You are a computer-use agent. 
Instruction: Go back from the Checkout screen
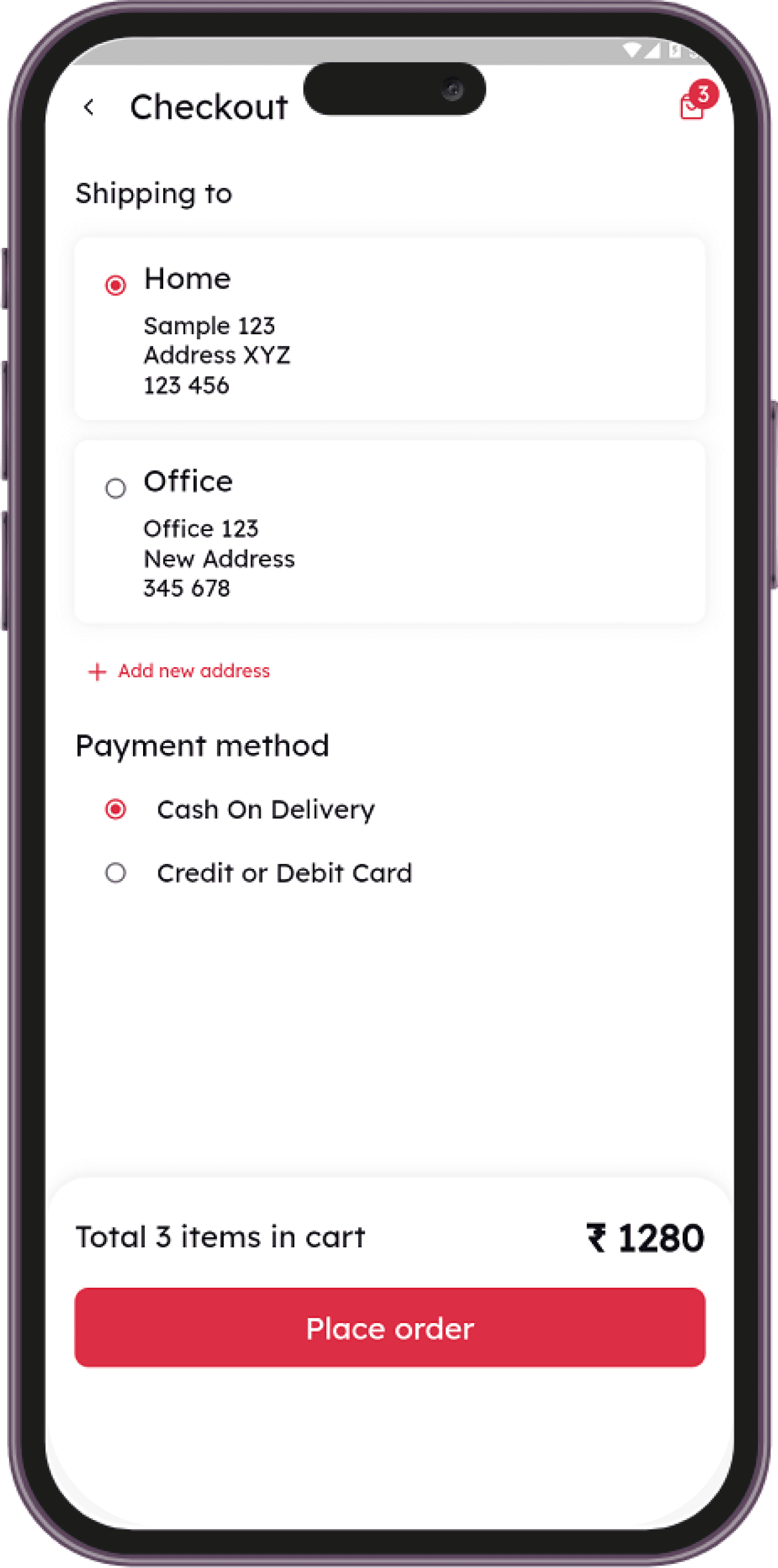coord(89,108)
